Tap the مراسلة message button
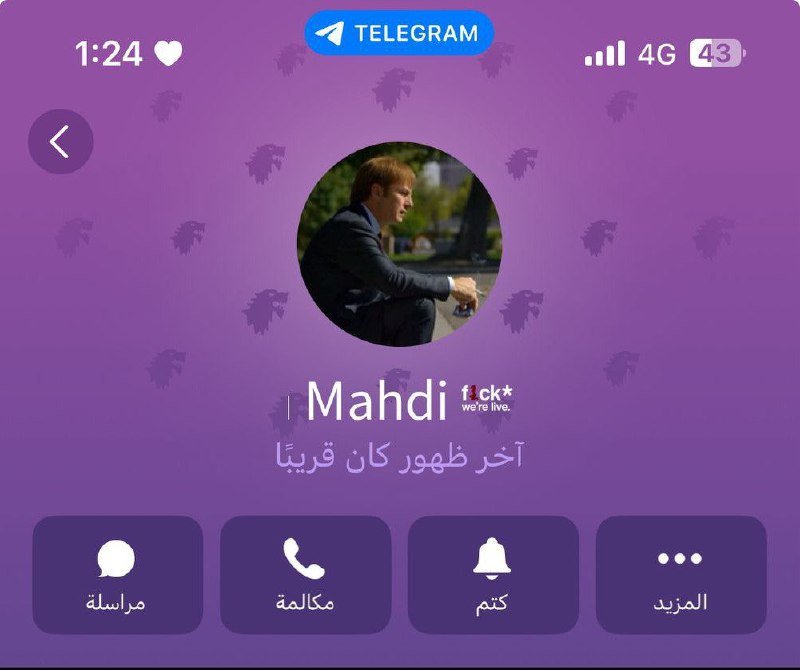The image size is (800, 670). (x=117, y=574)
